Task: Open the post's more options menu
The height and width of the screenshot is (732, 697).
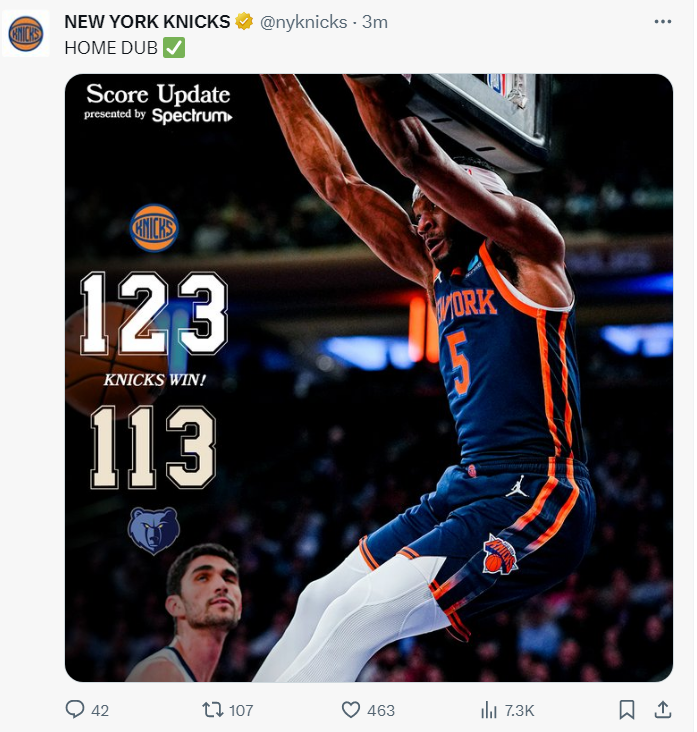Action: coord(661,21)
